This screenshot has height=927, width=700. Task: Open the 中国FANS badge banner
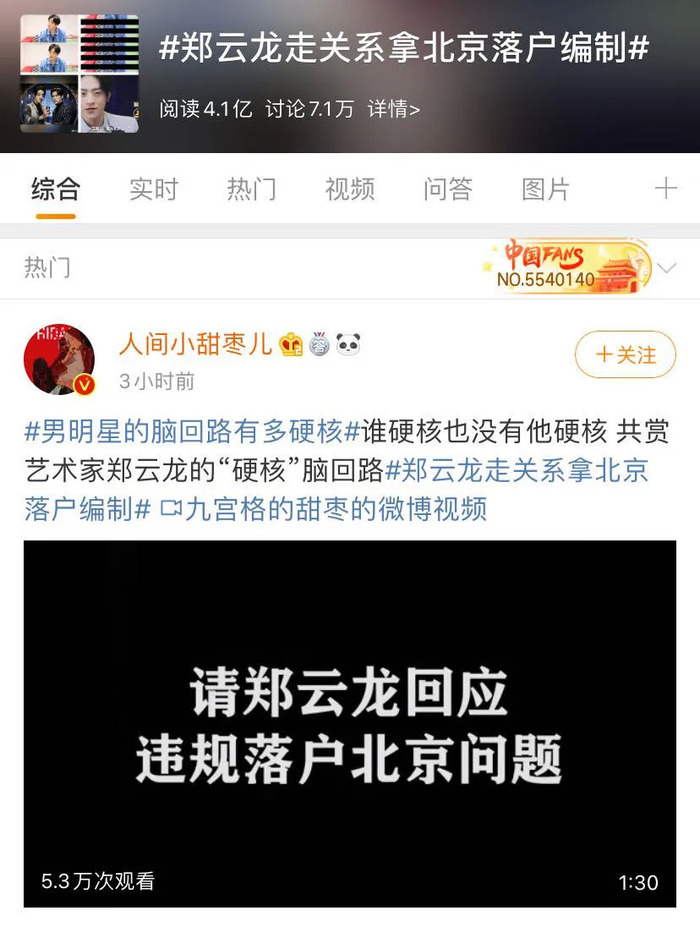point(560,266)
